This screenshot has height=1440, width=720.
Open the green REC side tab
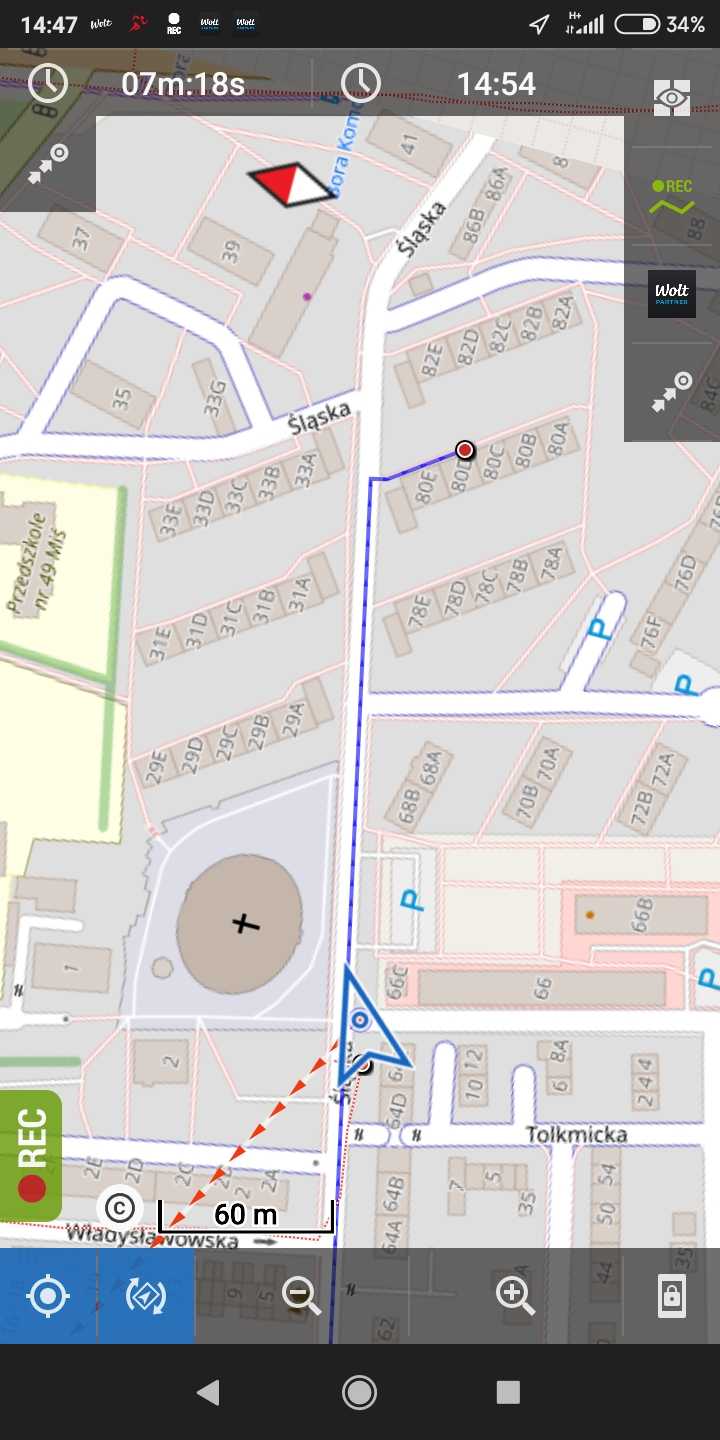[x=31, y=1156]
